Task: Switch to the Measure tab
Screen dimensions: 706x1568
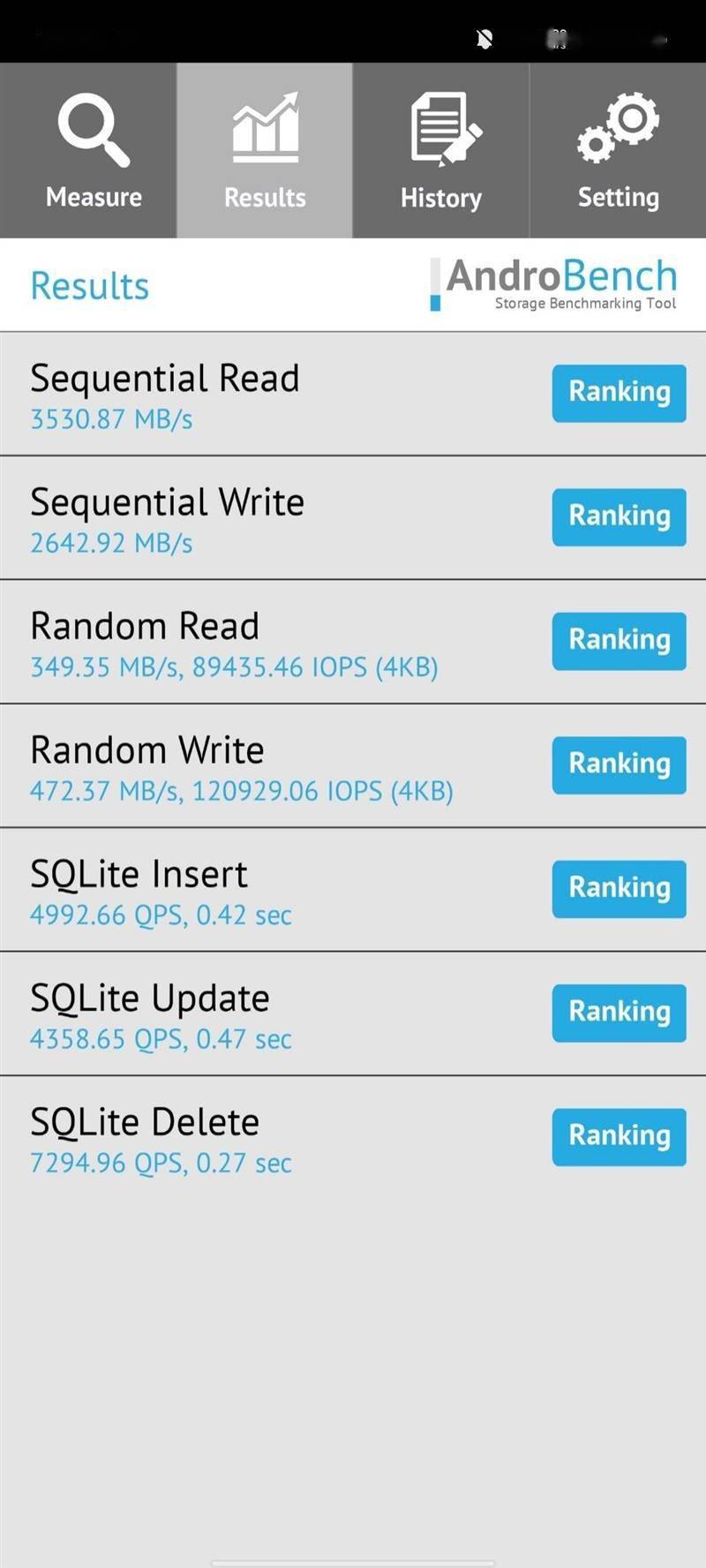Action: (88, 150)
